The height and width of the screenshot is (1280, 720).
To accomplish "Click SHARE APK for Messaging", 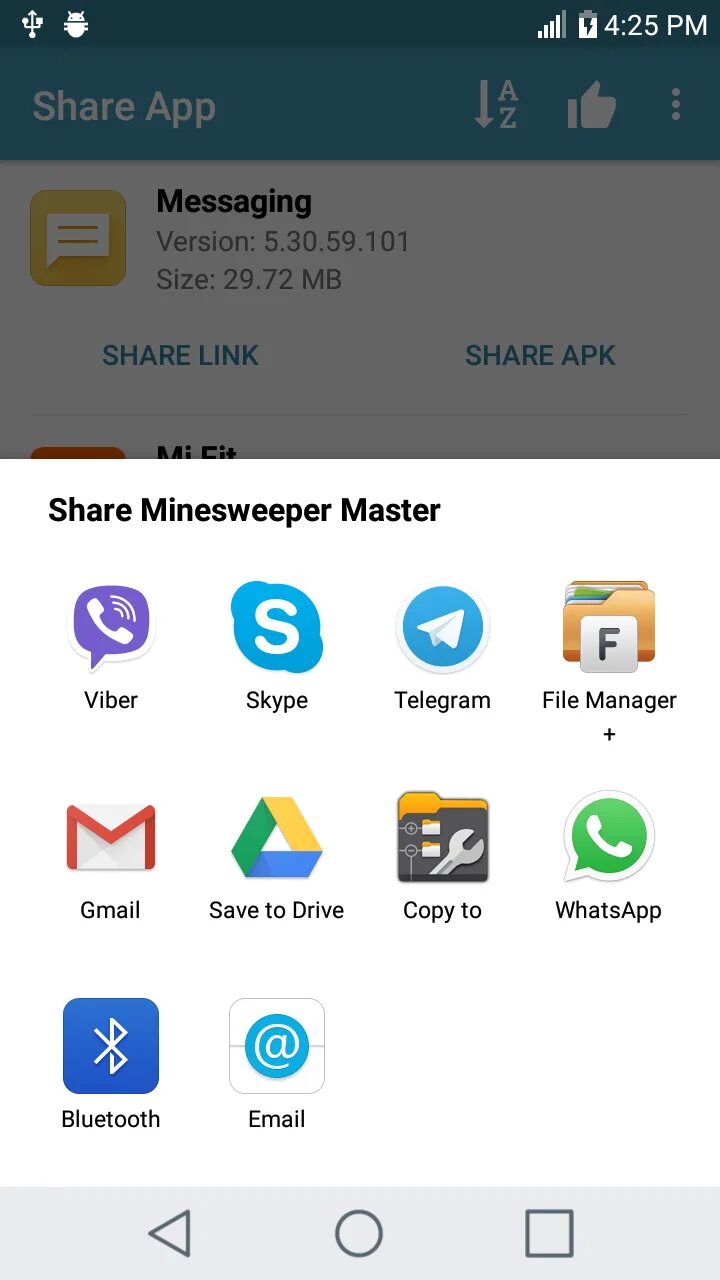I will click(x=540, y=355).
